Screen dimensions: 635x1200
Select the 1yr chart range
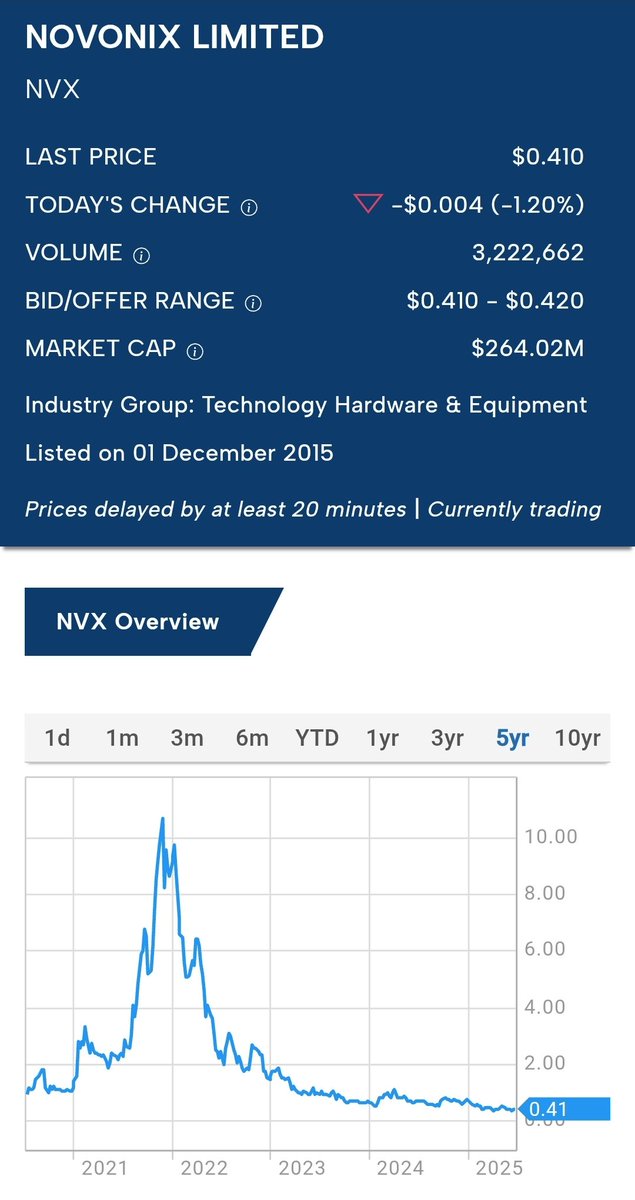coord(382,738)
